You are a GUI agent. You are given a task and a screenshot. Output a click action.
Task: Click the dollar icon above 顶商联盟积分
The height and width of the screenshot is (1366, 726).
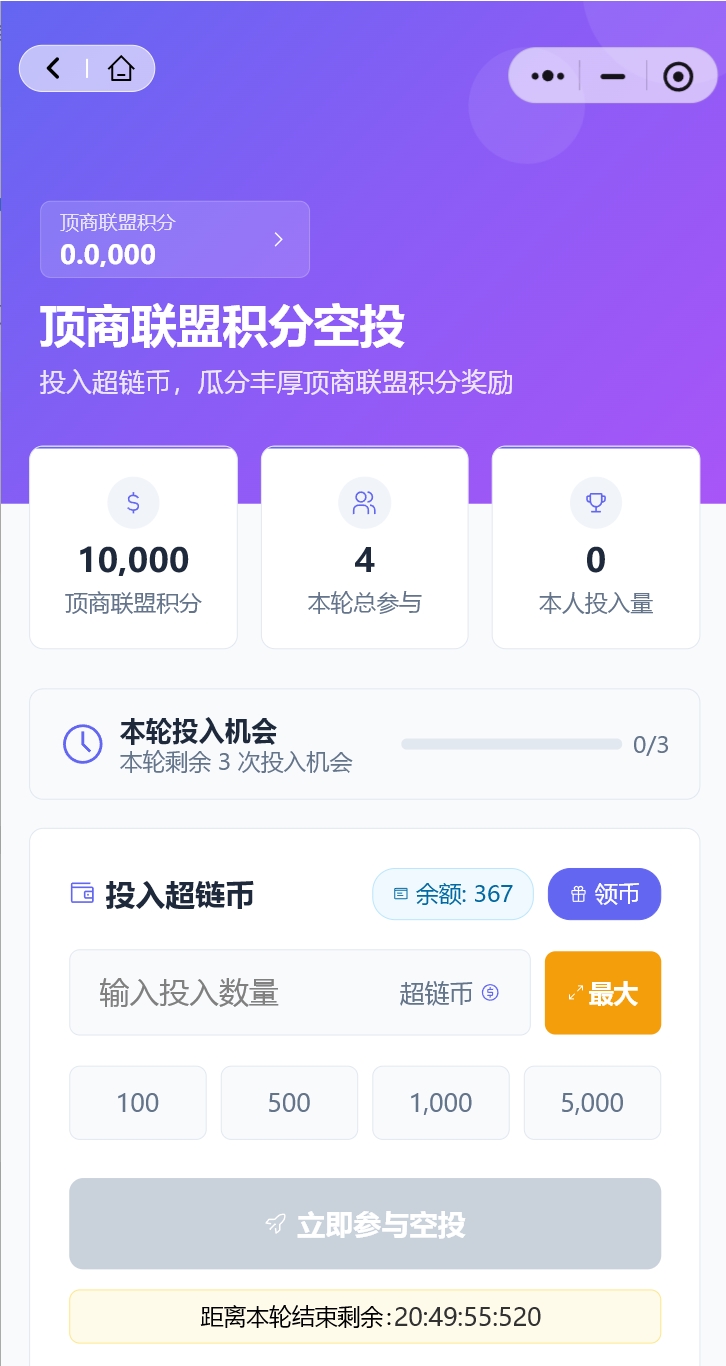point(133,503)
